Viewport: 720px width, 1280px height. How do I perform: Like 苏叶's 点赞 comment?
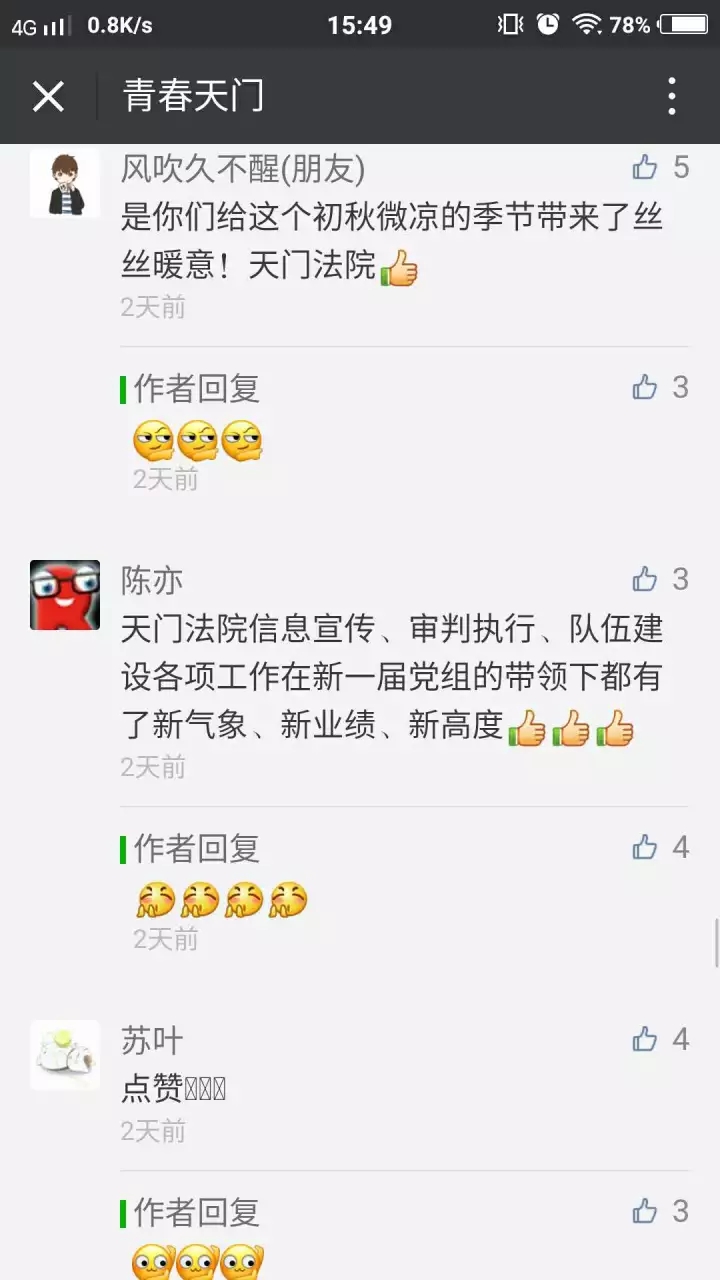pyautogui.click(x=646, y=1040)
